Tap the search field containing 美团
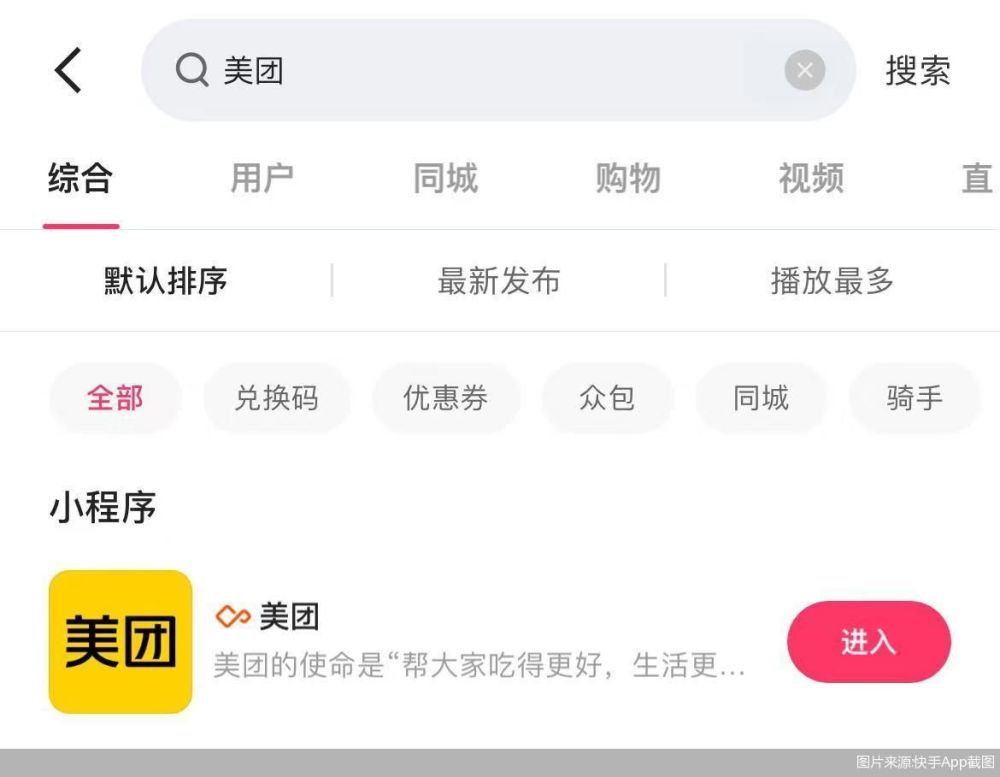 [480, 71]
